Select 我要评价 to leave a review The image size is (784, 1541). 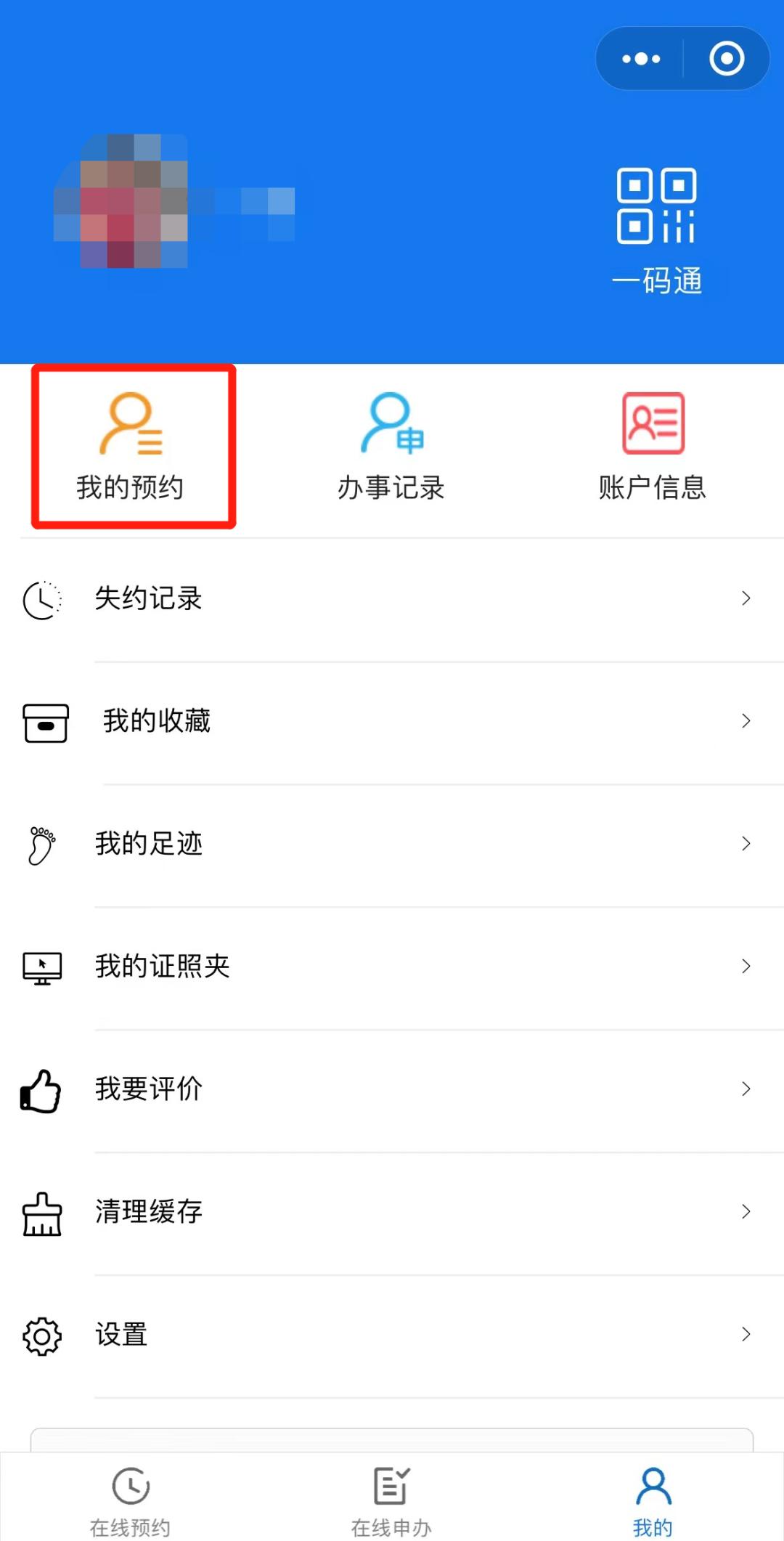[392, 1089]
